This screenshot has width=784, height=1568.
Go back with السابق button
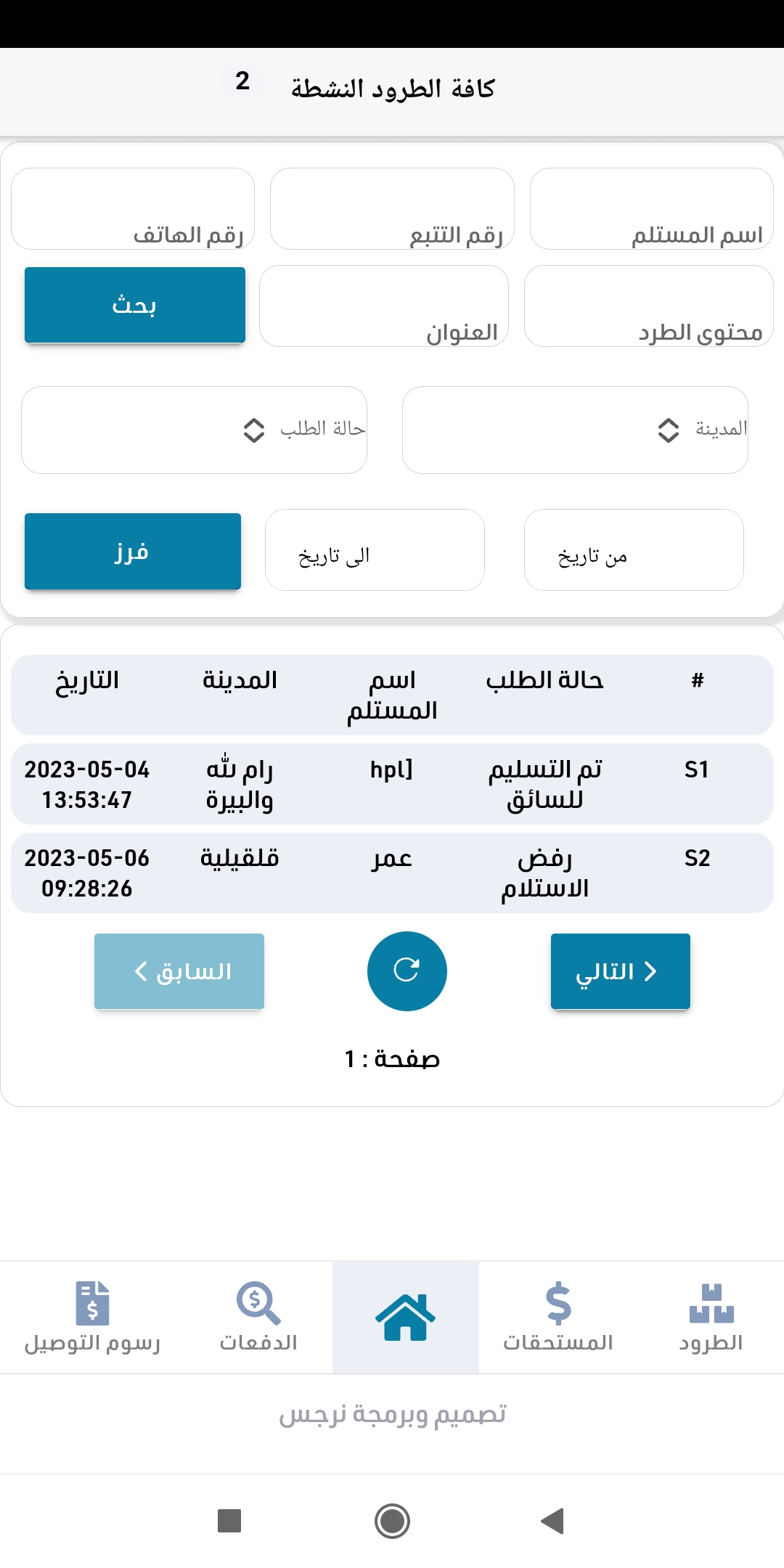pos(179,971)
